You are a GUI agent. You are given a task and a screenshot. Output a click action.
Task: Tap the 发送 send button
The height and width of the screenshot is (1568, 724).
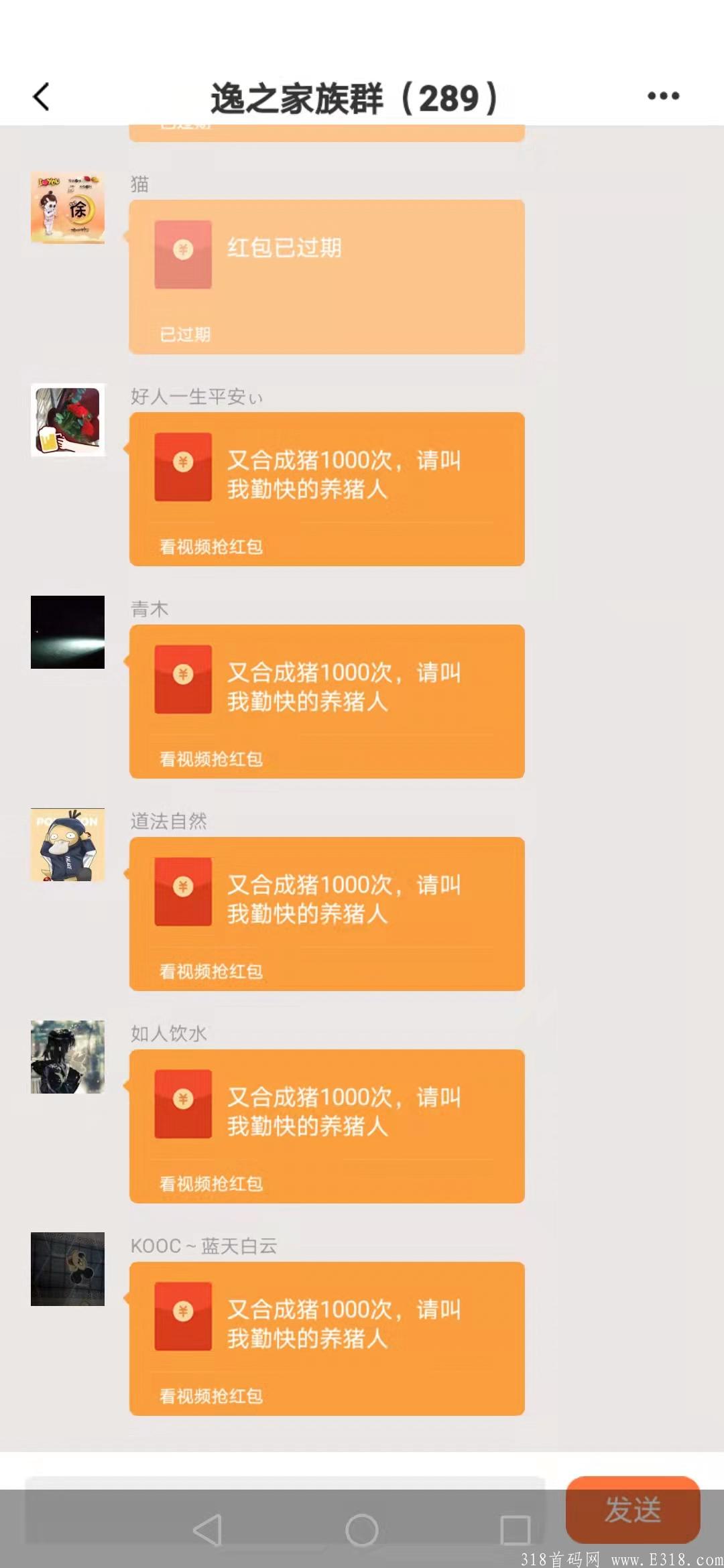point(633,1510)
